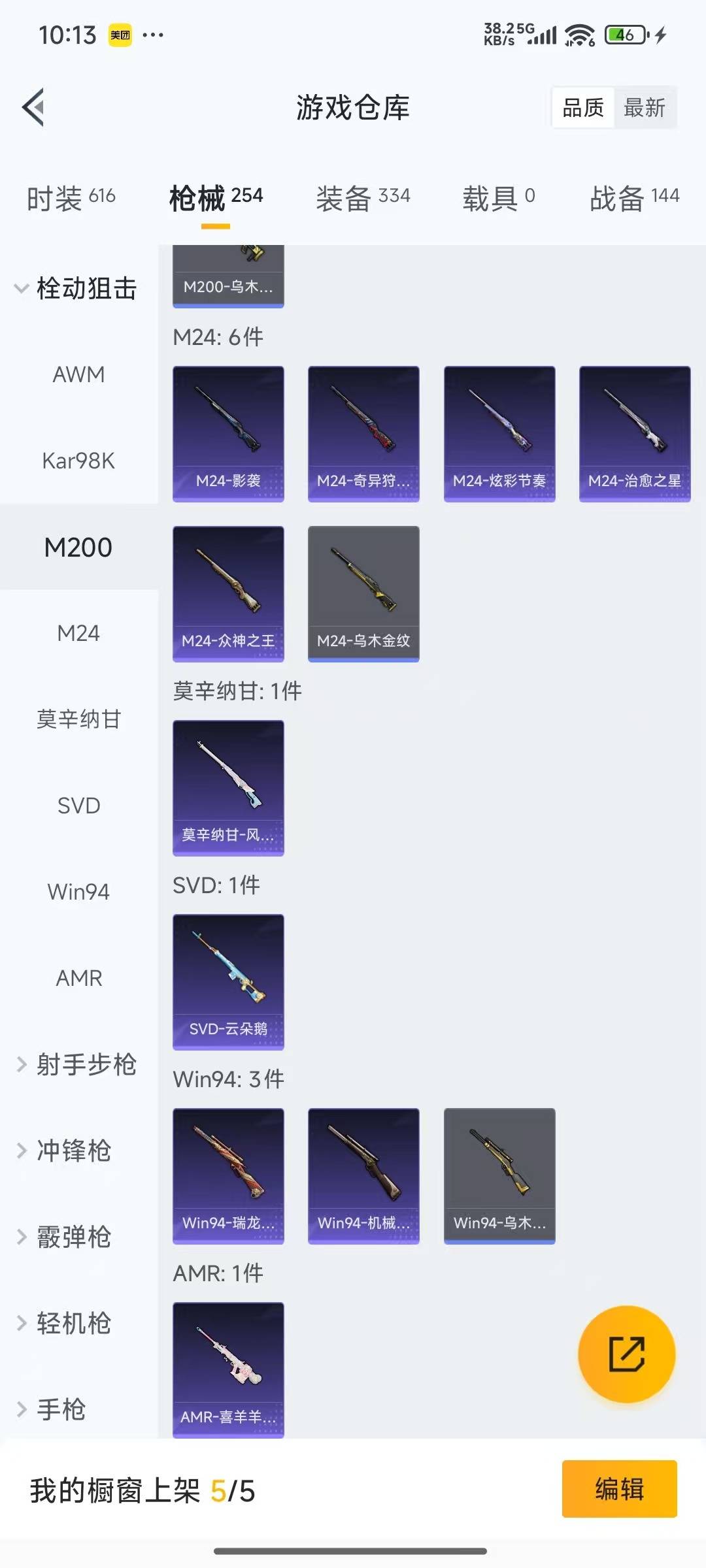The width and height of the screenshot is (706, 1568).
Task: Open the AMR-喜羊羊 weapon skin
Action: [228, 1372]
